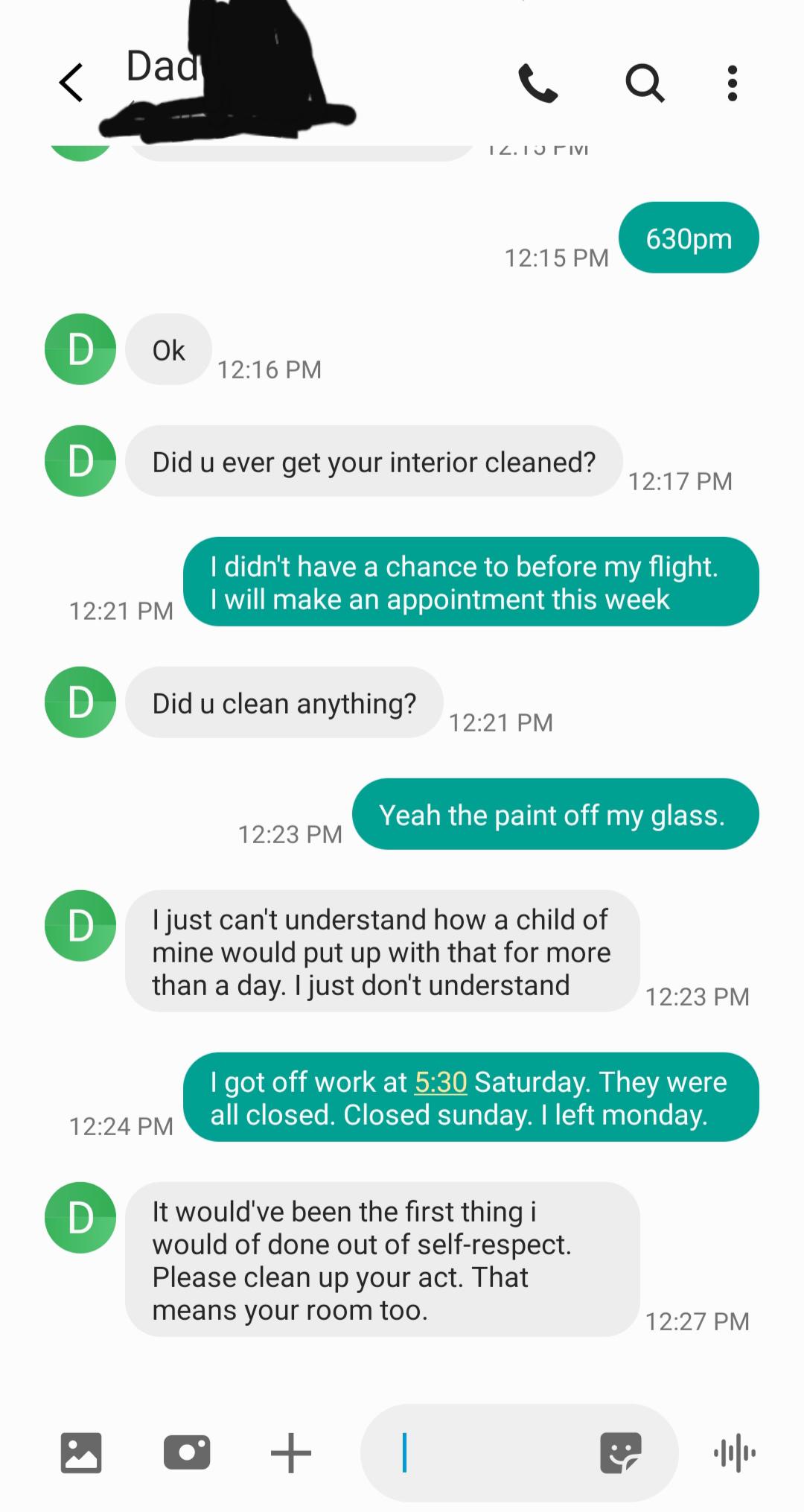Screen dimensions: 804x1512
Task: Open the gallery image picker
Action: click(81, 1452)
